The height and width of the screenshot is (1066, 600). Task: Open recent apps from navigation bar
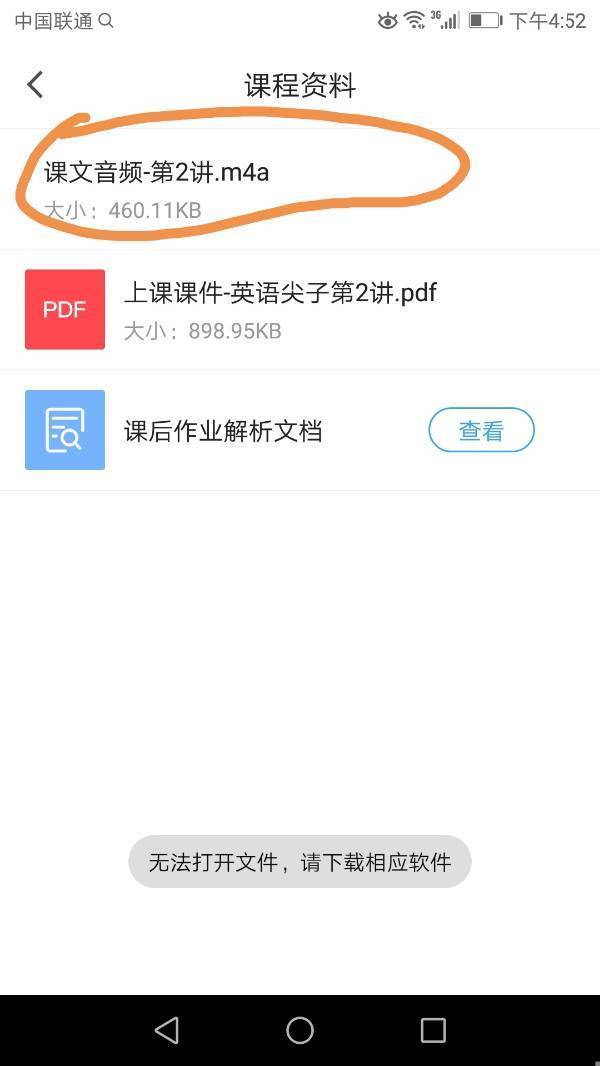432,1030
